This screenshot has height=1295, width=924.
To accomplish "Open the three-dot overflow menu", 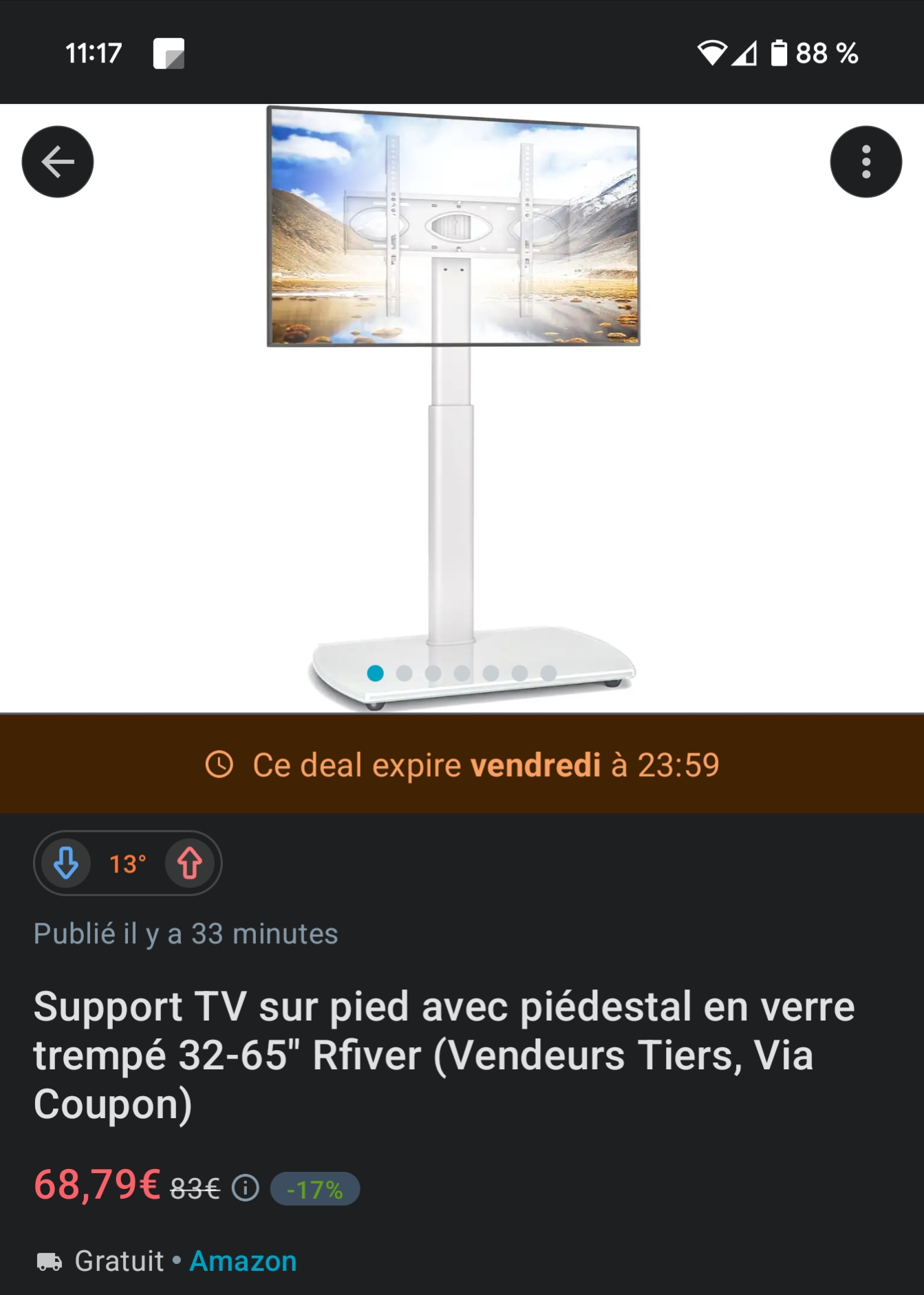I will pyautogui.click(x=866, y=162).
